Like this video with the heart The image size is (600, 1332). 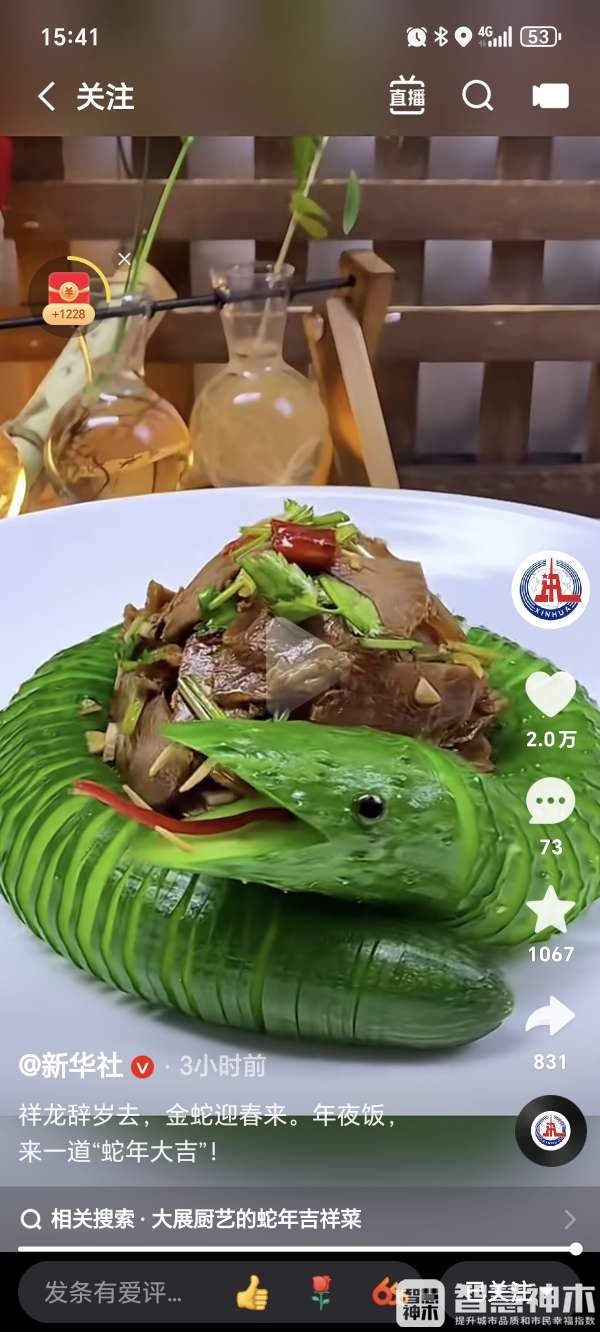(550, 694)
